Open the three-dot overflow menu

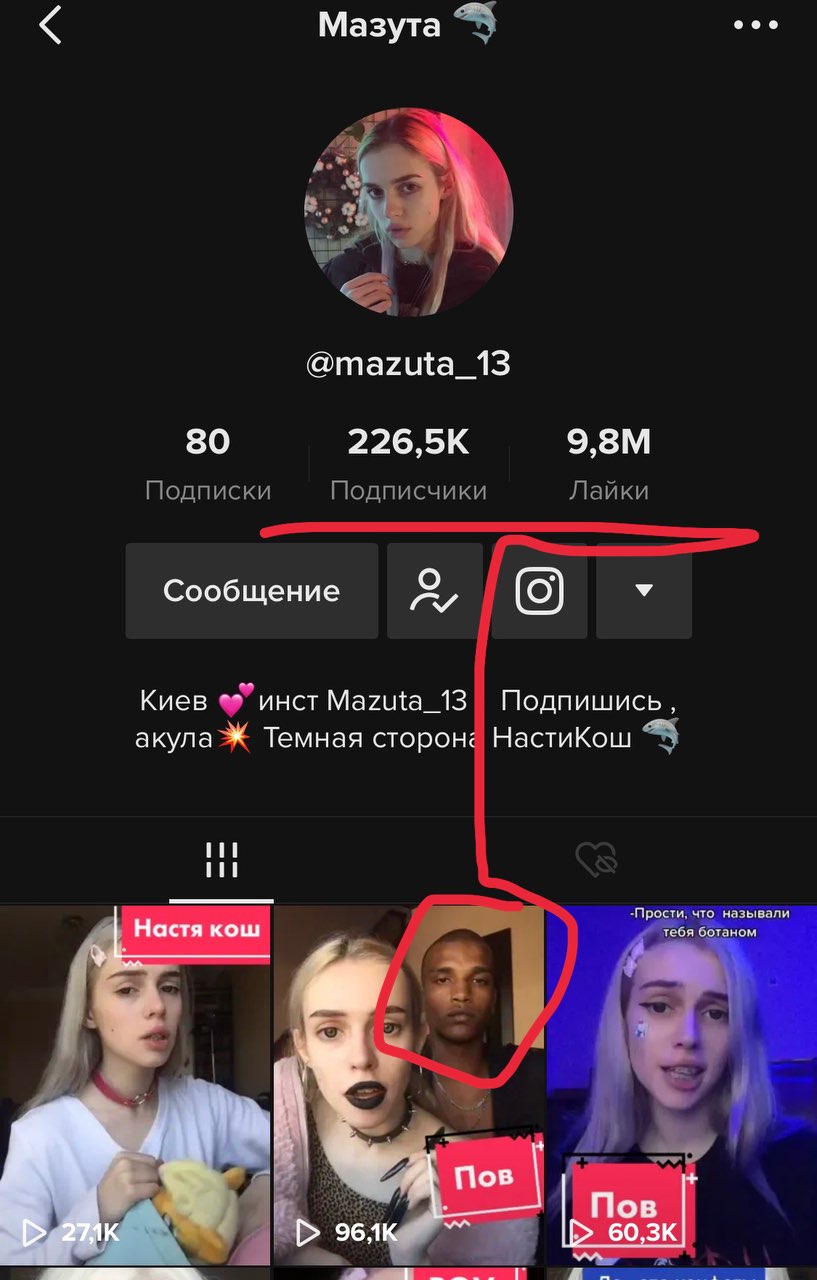pyautogui.click(x=755, y=25)
